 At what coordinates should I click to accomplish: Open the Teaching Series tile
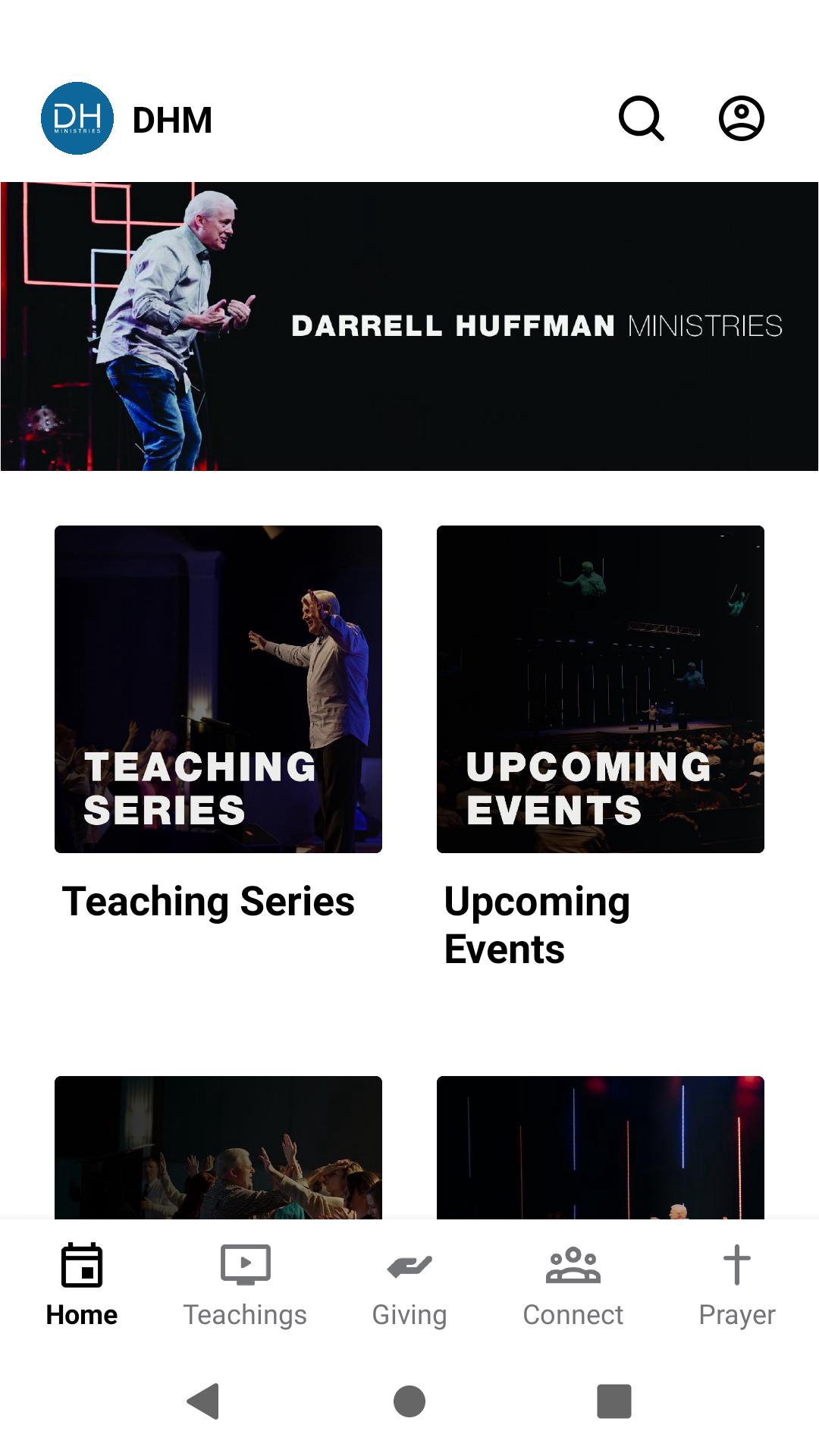pos(218,689)
